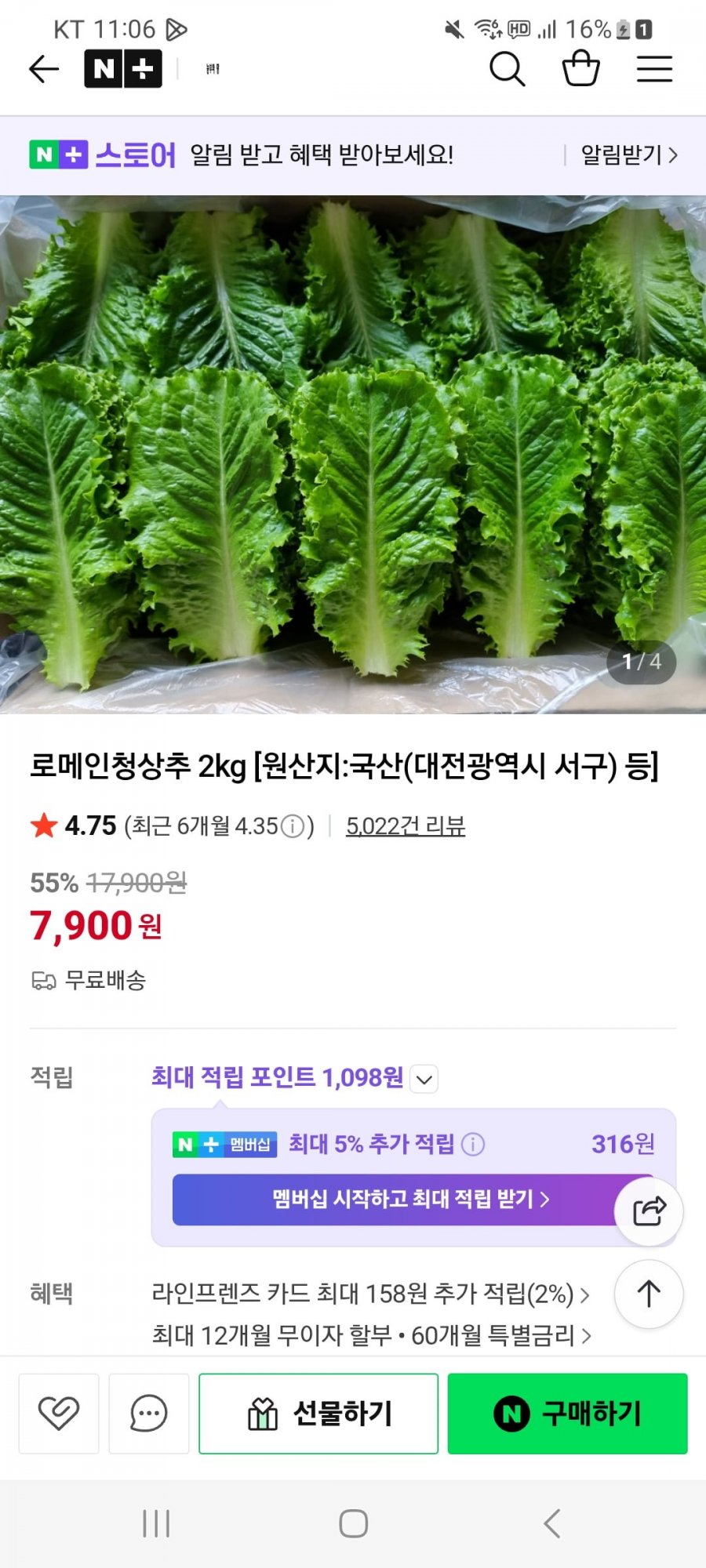Open rating info tooltip next to 4.35
Image resolution: width=706 pixels, height=1568 pixels.
(x=293, y=826)
